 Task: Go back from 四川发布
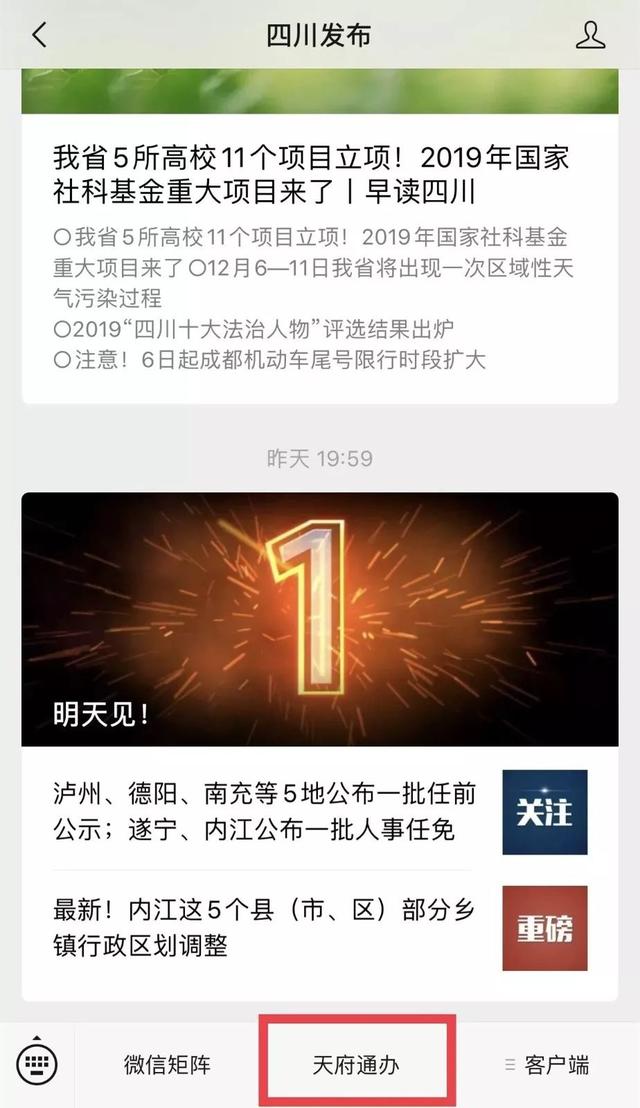pos(39,35)
